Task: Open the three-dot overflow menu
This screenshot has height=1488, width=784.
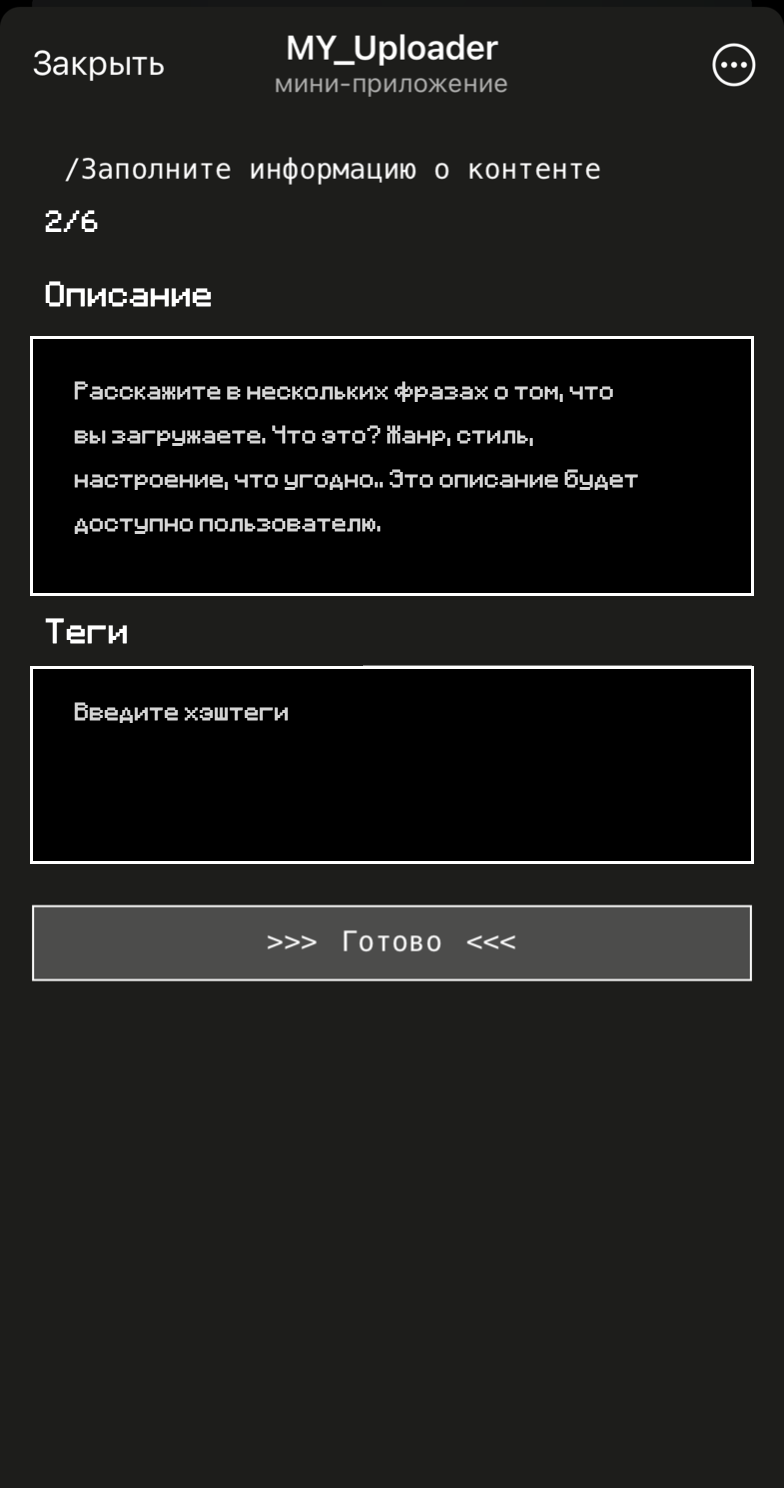Action: pyautogui.click(x=733, y=65)
